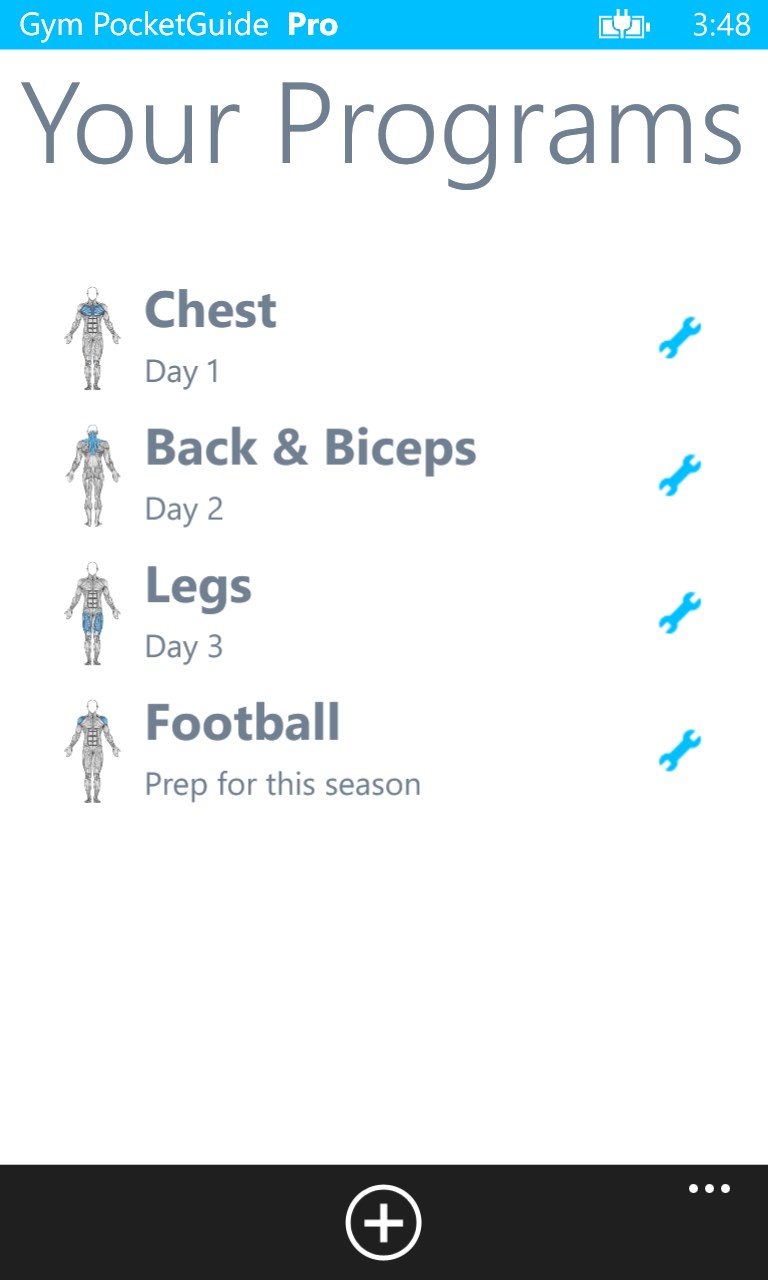The image size is (768, 1280).
Task: Edit the Legs program with the wrench icon
Action: [x=678, y=614]
